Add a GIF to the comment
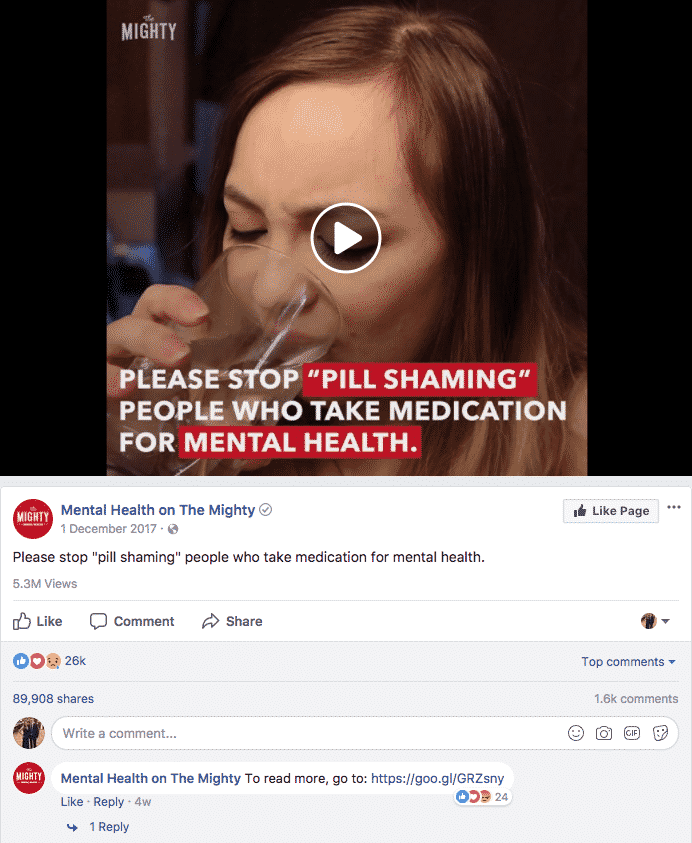Screen dimensions: 692x843 (632, 733)
